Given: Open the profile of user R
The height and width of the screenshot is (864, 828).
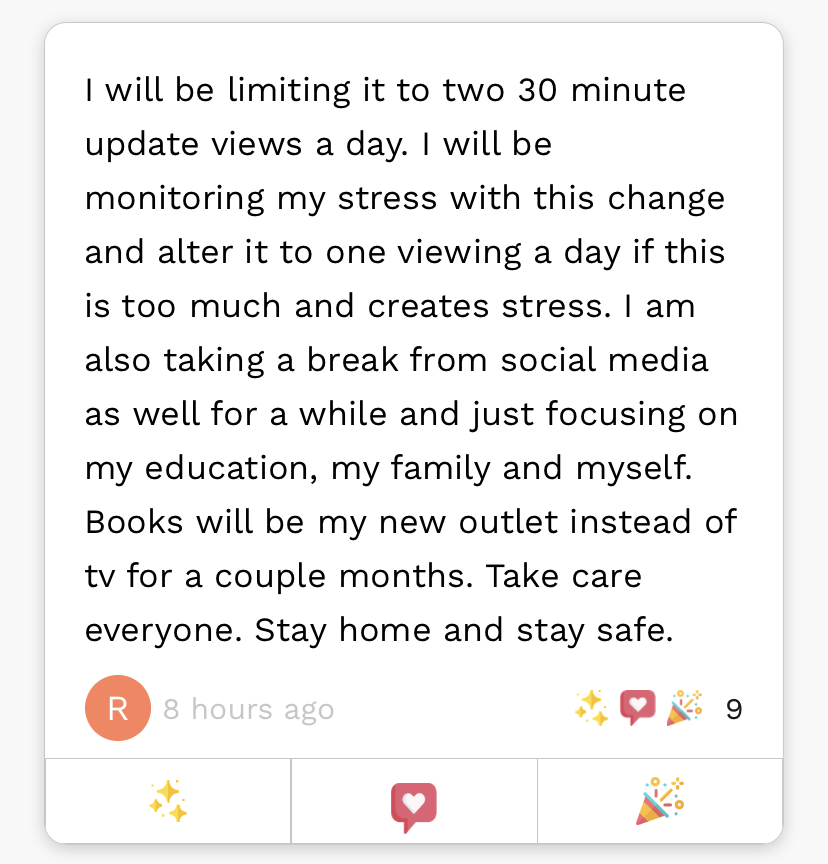Looking at the screenshot, I should (117, 708).
